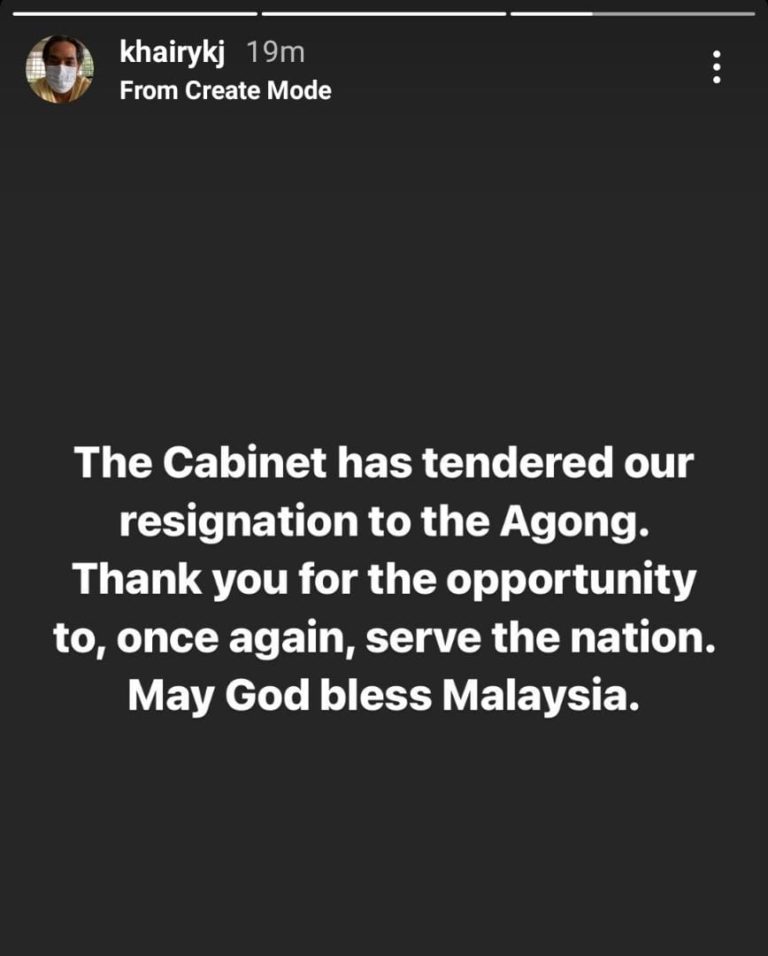Screen dimensions: 768x956
Task: Open story options from the kebab icon
Action: point(716,68)
